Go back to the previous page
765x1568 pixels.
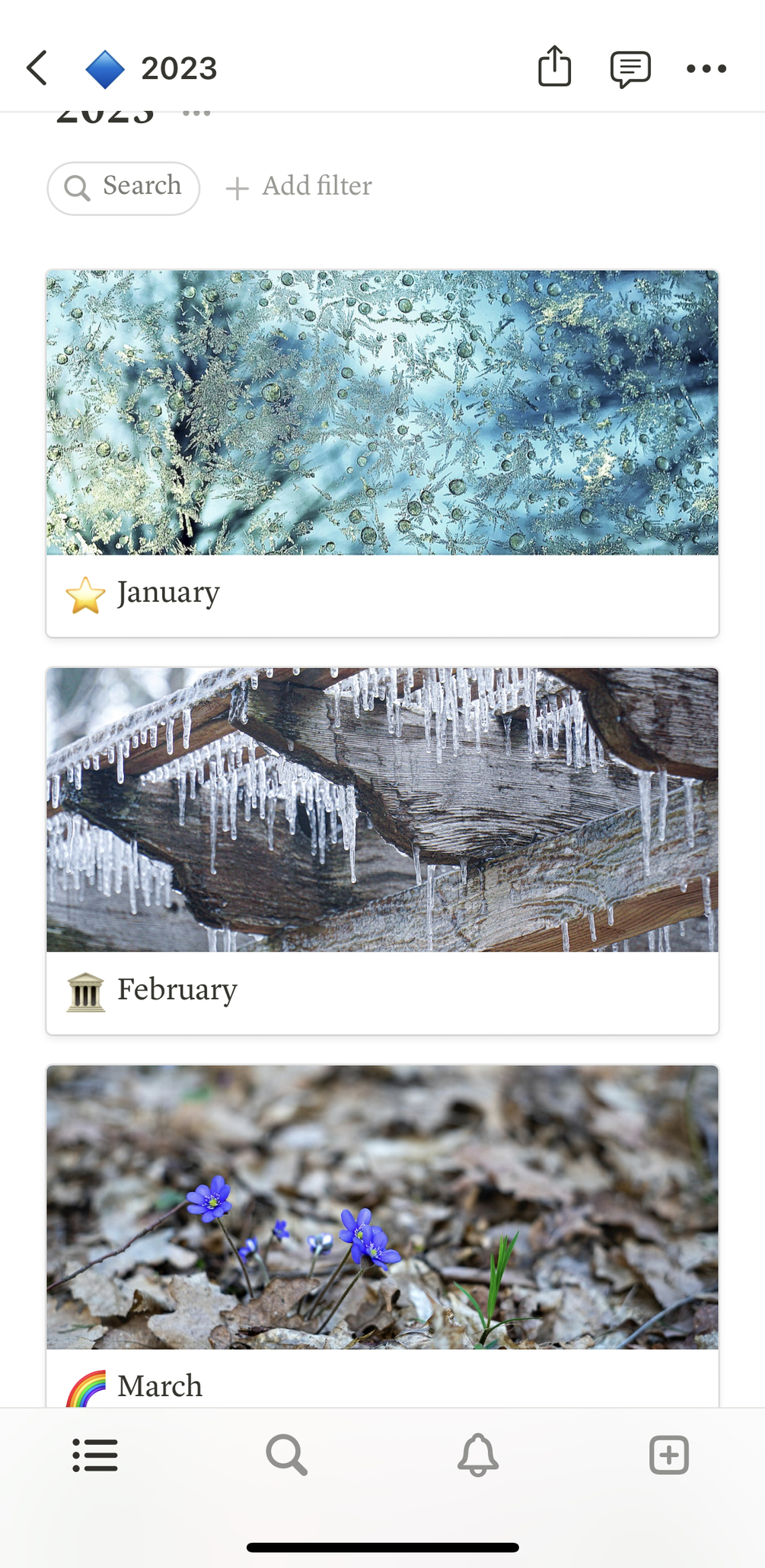click(37, 68)
